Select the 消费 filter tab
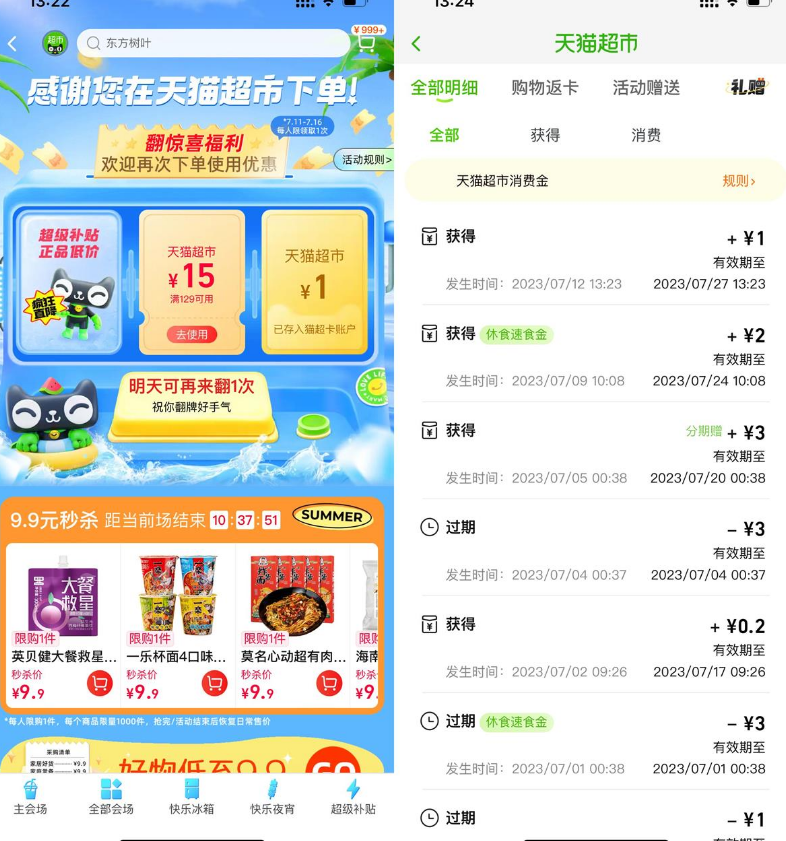786x841 pixels. (x=644, y=134)
